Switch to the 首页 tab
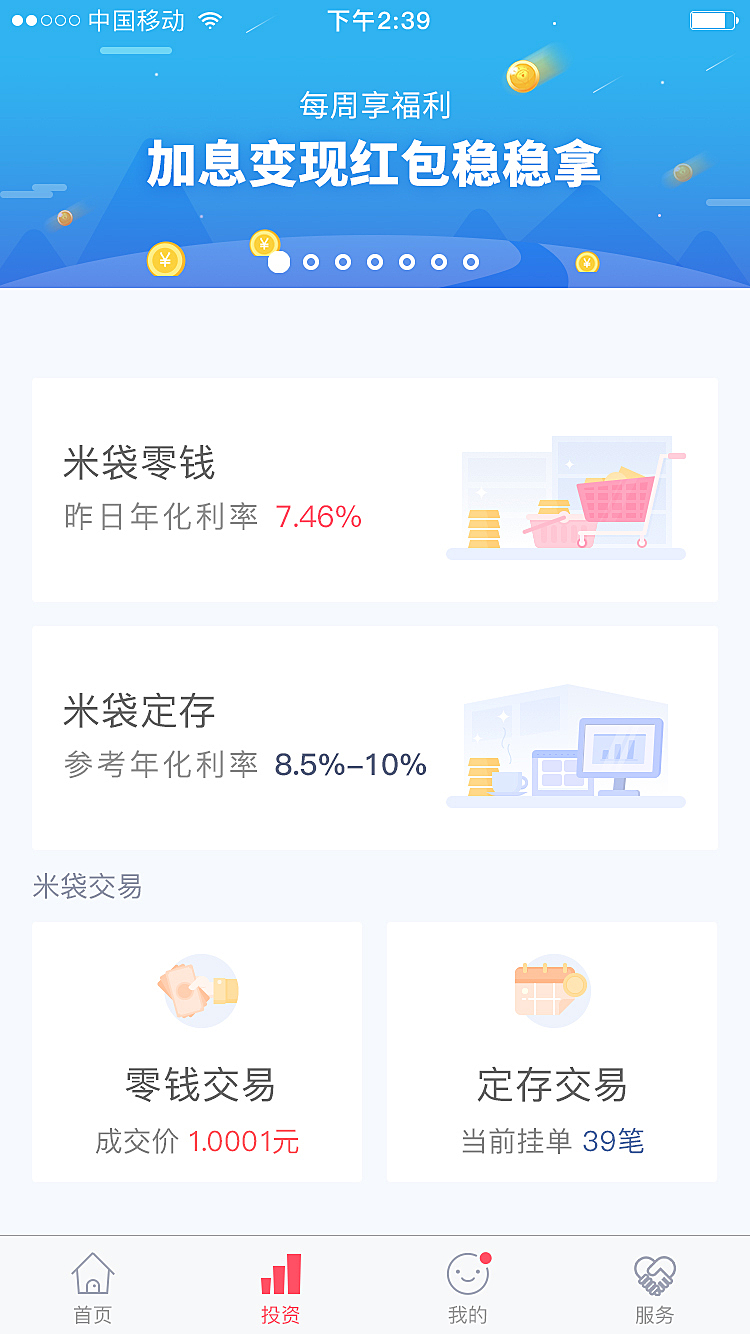The width and height of the screenshot is (750, 1334). (93, 1288)
